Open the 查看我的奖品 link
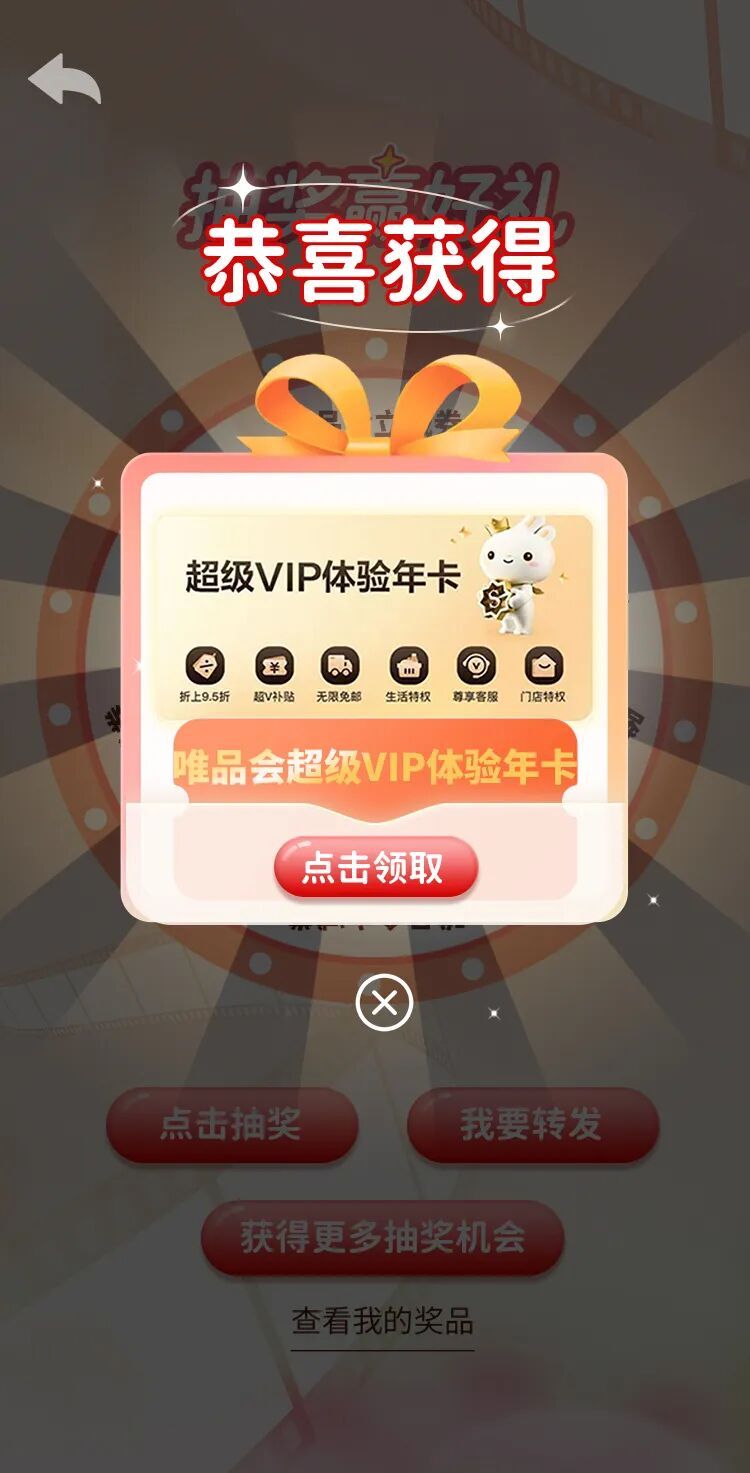The height and width of the screenshot is (1473, 750). click(x=382, y=1322)
